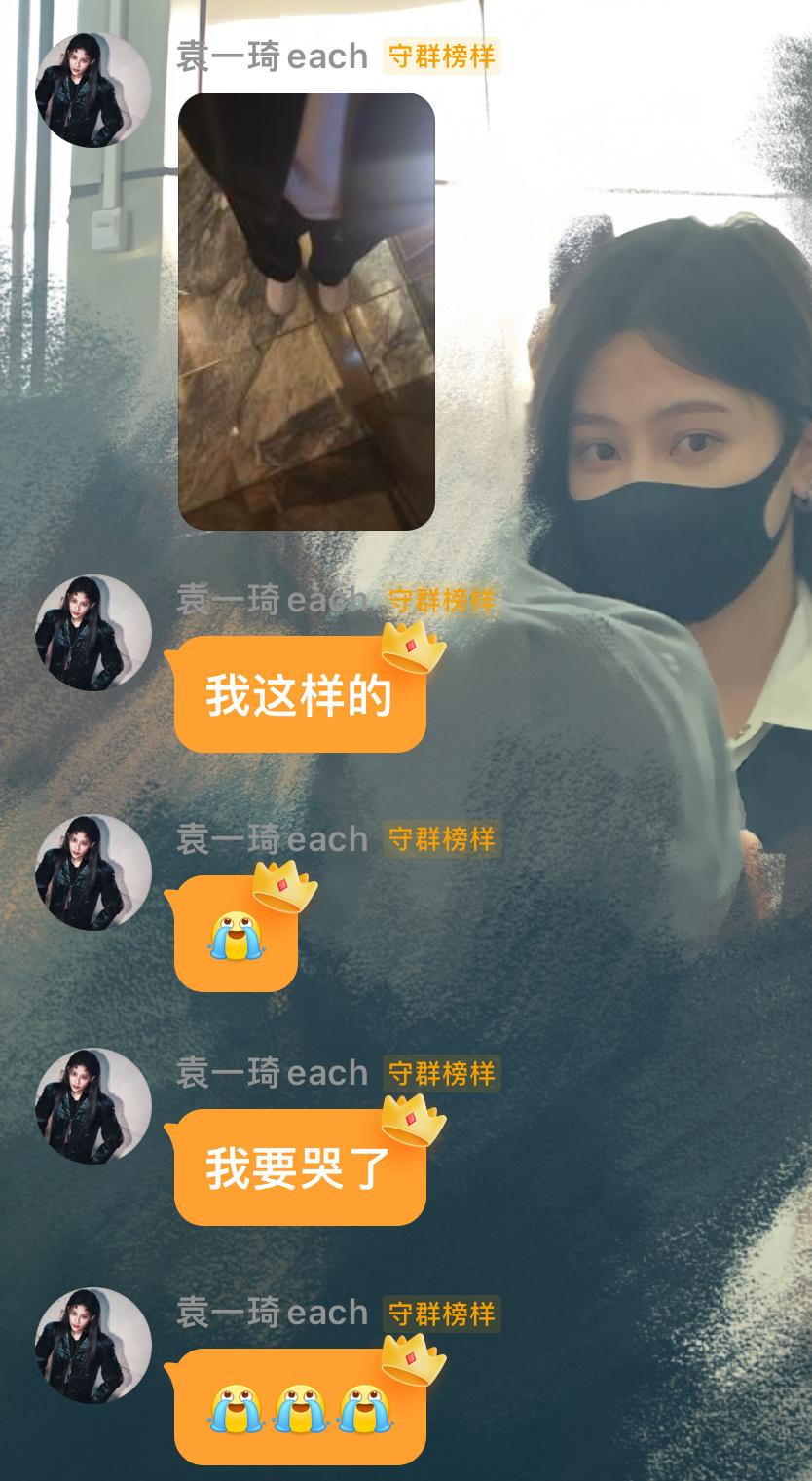
Task: Open the photo sent by 袁一琦each
Action: click(x=306, y=312)
